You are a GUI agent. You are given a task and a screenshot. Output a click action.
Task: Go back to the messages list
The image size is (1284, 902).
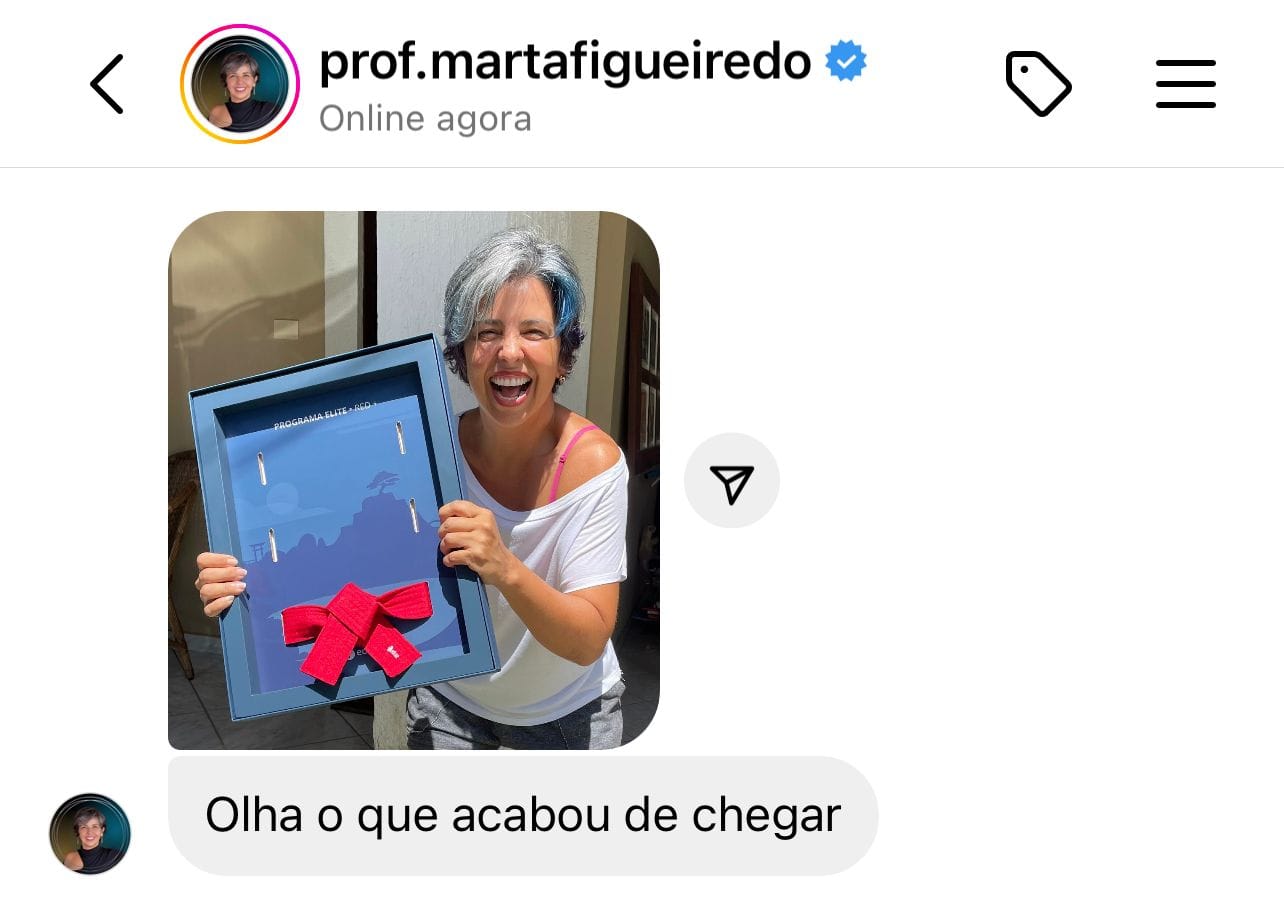[x=107, y=84]
